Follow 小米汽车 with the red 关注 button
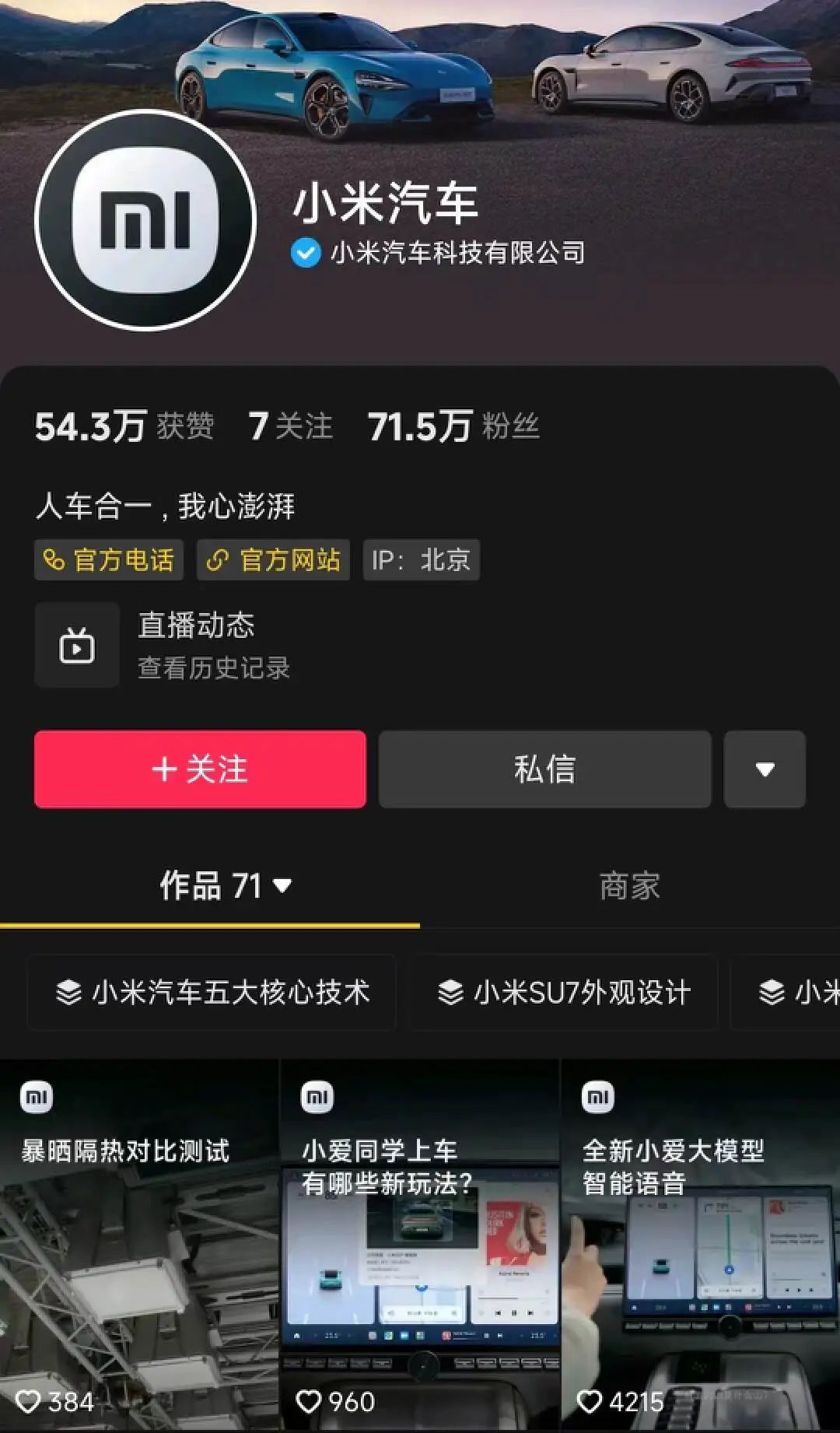Screen dimensions: 840x1433 coord(200,769)
